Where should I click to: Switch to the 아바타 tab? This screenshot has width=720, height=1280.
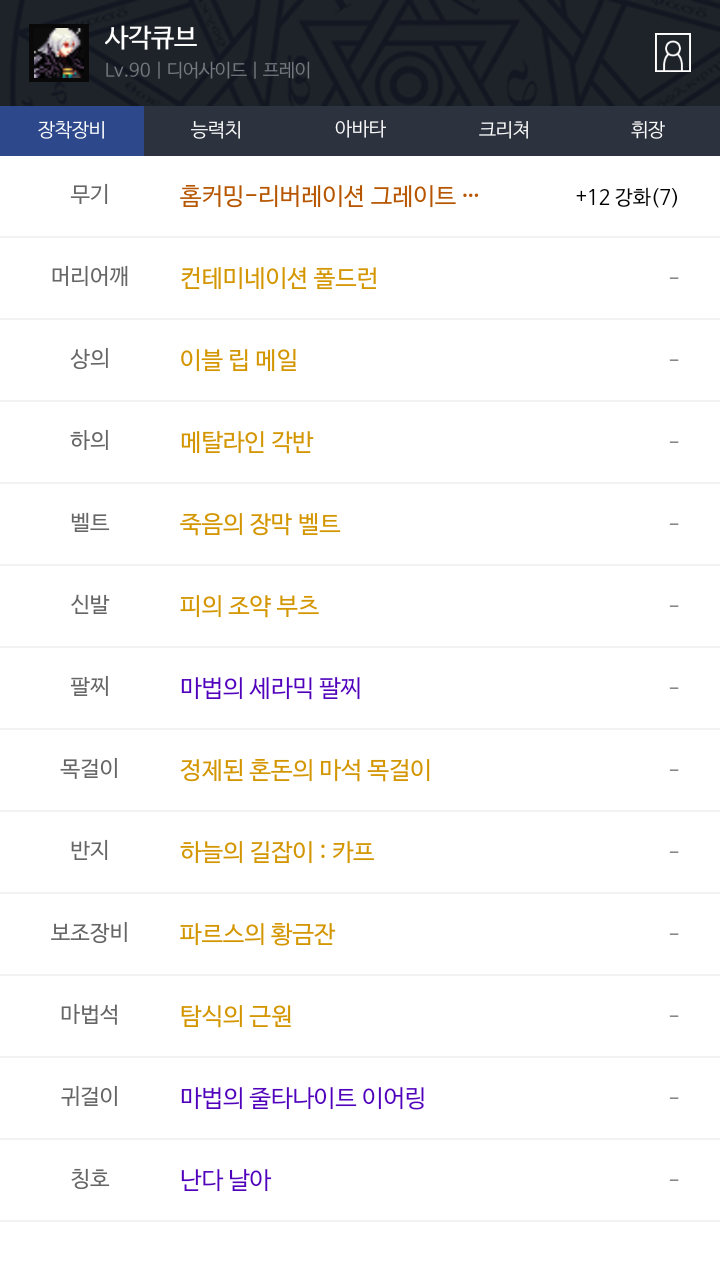pos(360,130)
